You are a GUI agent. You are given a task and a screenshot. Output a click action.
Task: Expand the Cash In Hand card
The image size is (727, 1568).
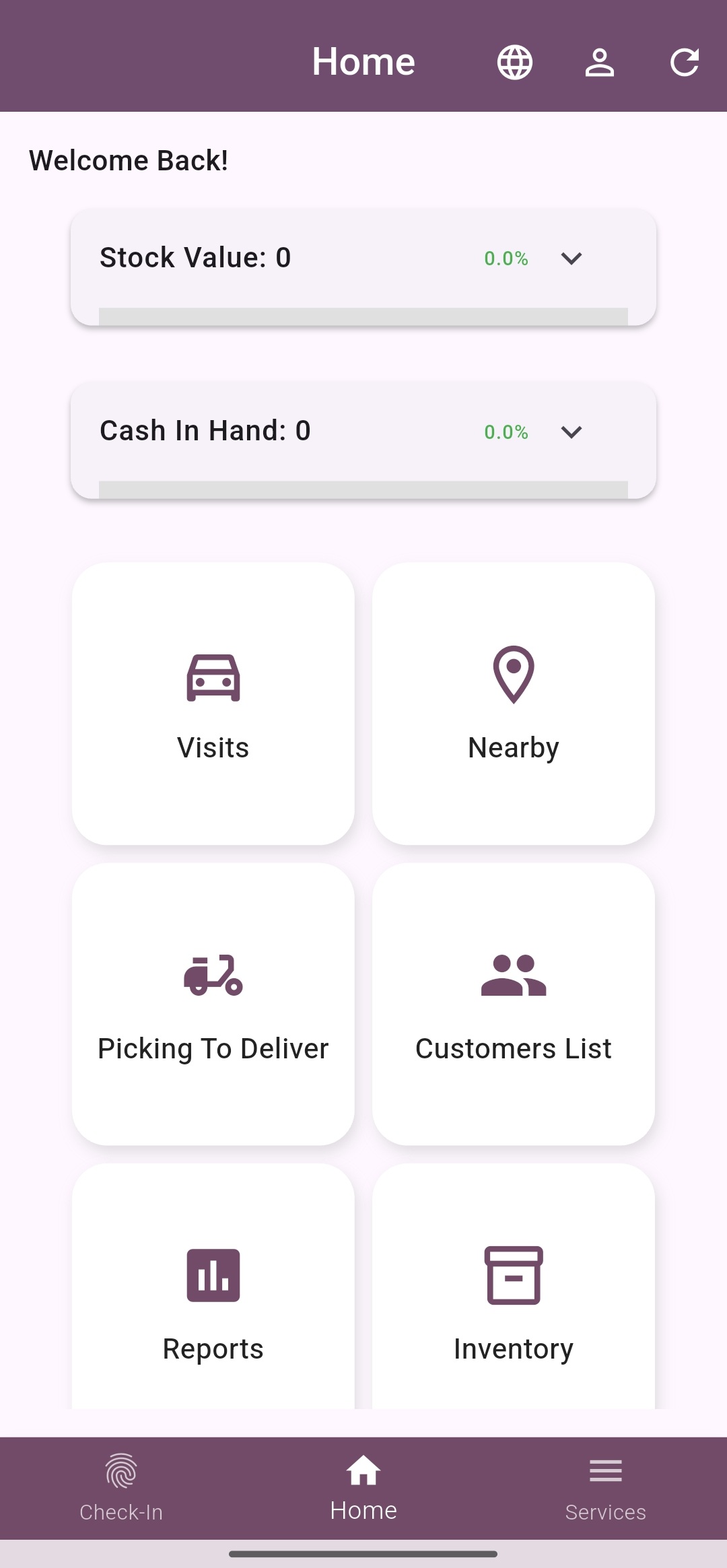tap(572, 432)
